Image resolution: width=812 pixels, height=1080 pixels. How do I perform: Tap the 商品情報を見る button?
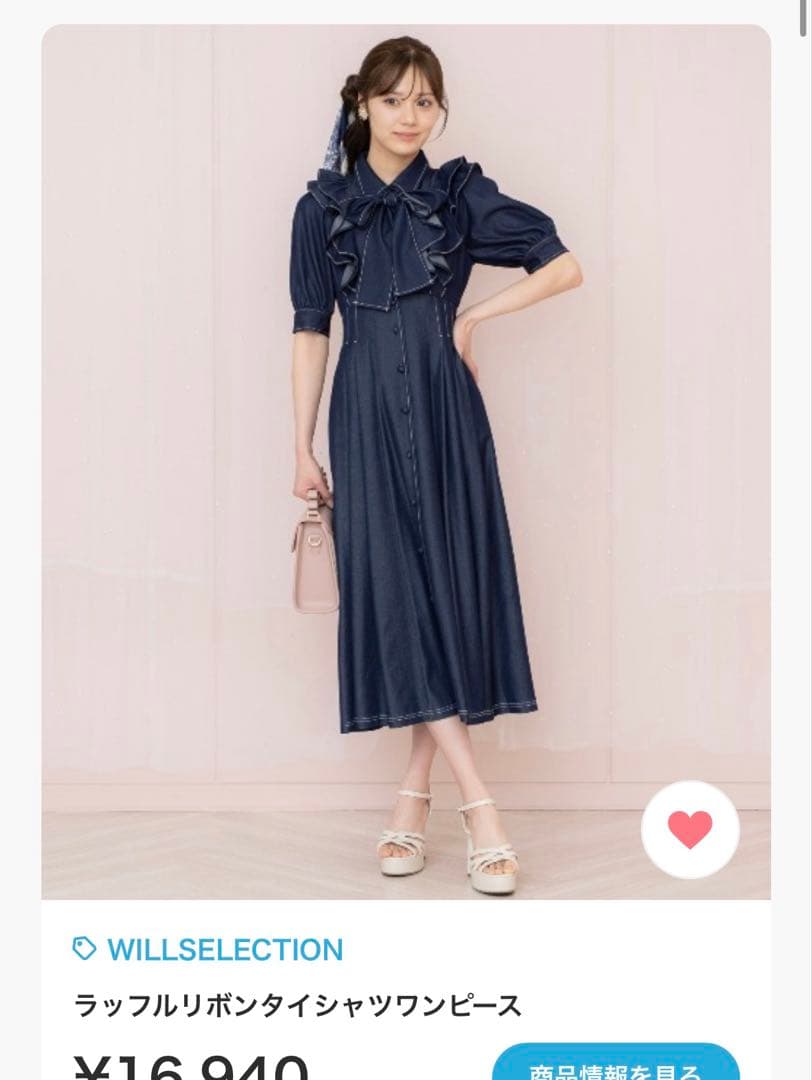pos(615,1066)
